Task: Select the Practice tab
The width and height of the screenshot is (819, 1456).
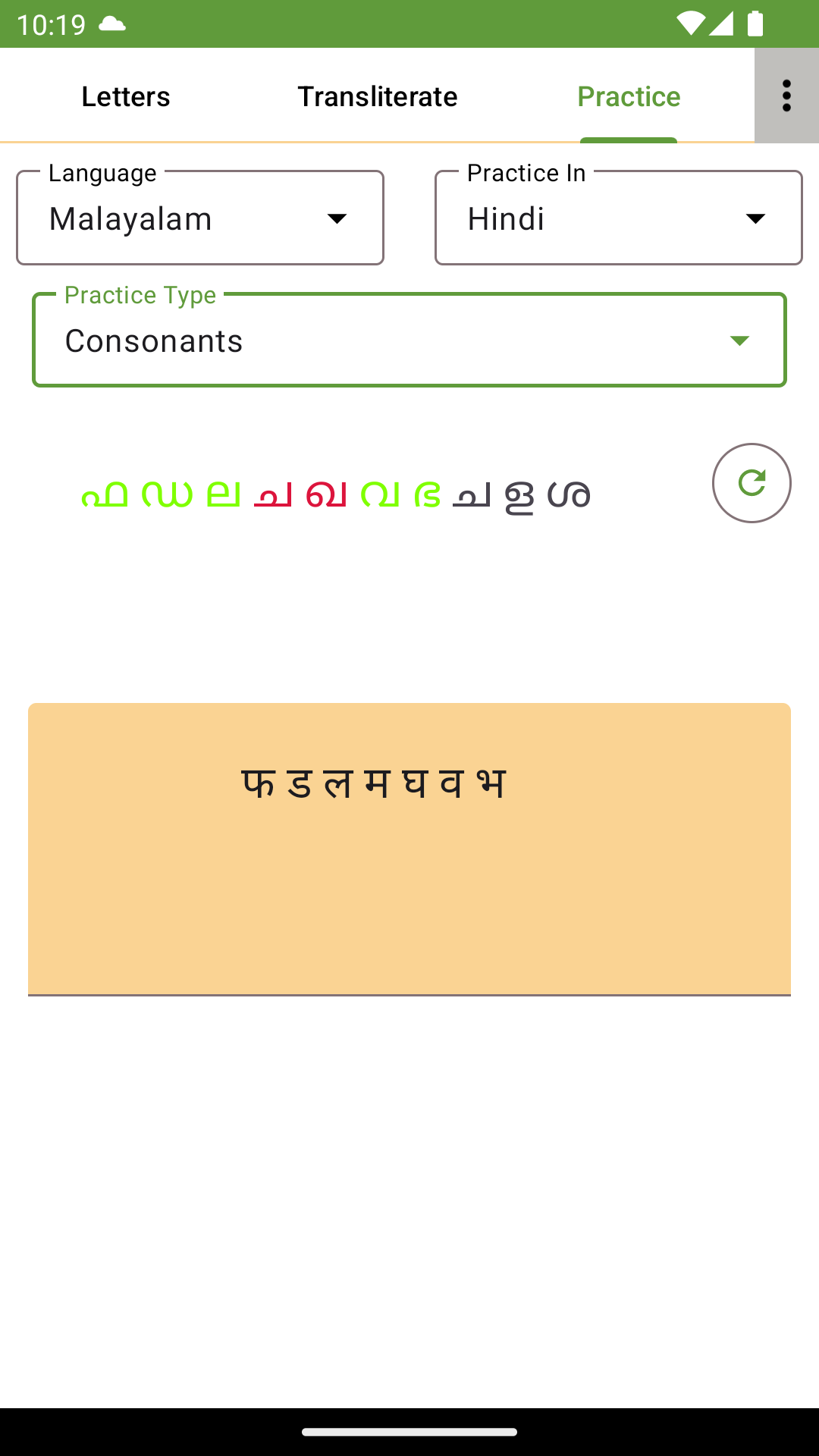Action: 629,96
